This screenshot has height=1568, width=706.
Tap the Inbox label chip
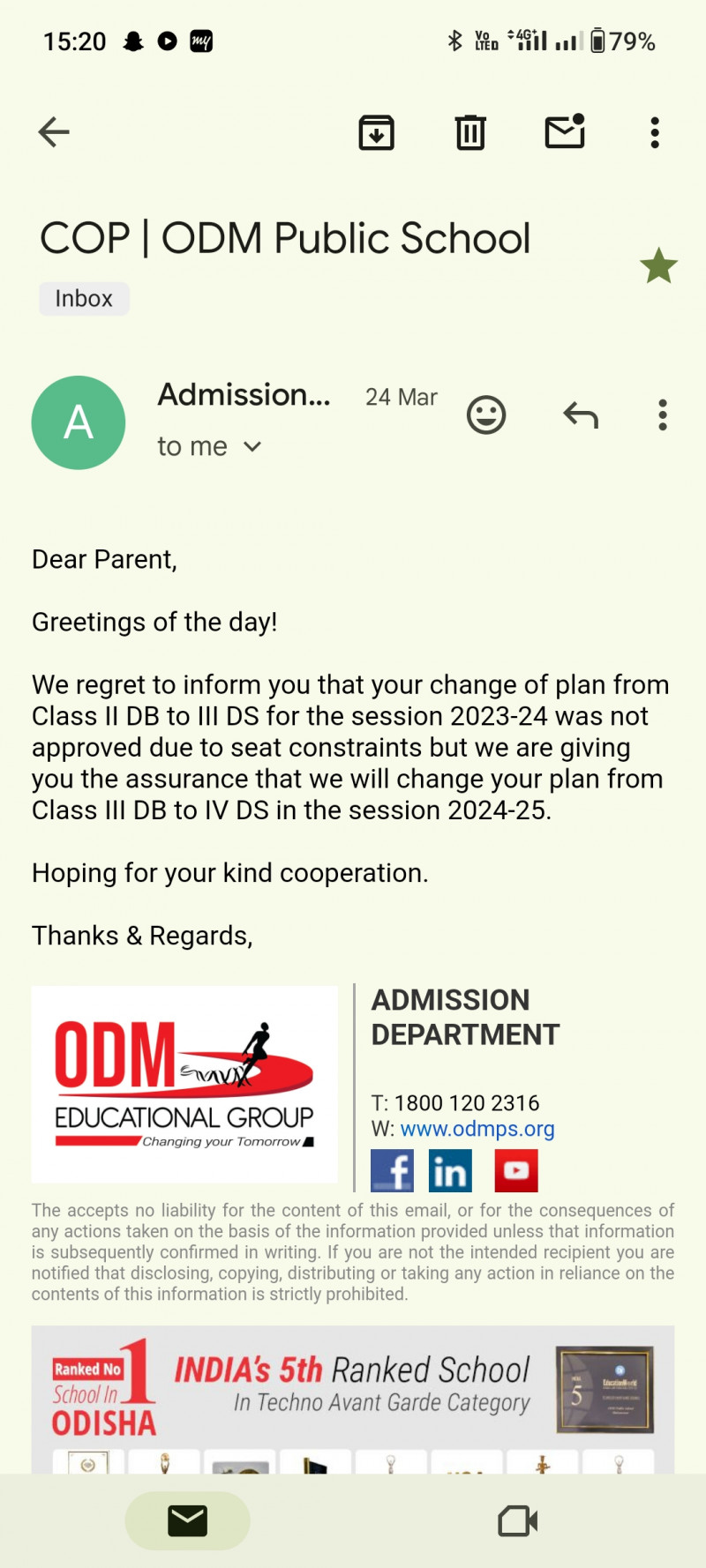tap(84, 299)
